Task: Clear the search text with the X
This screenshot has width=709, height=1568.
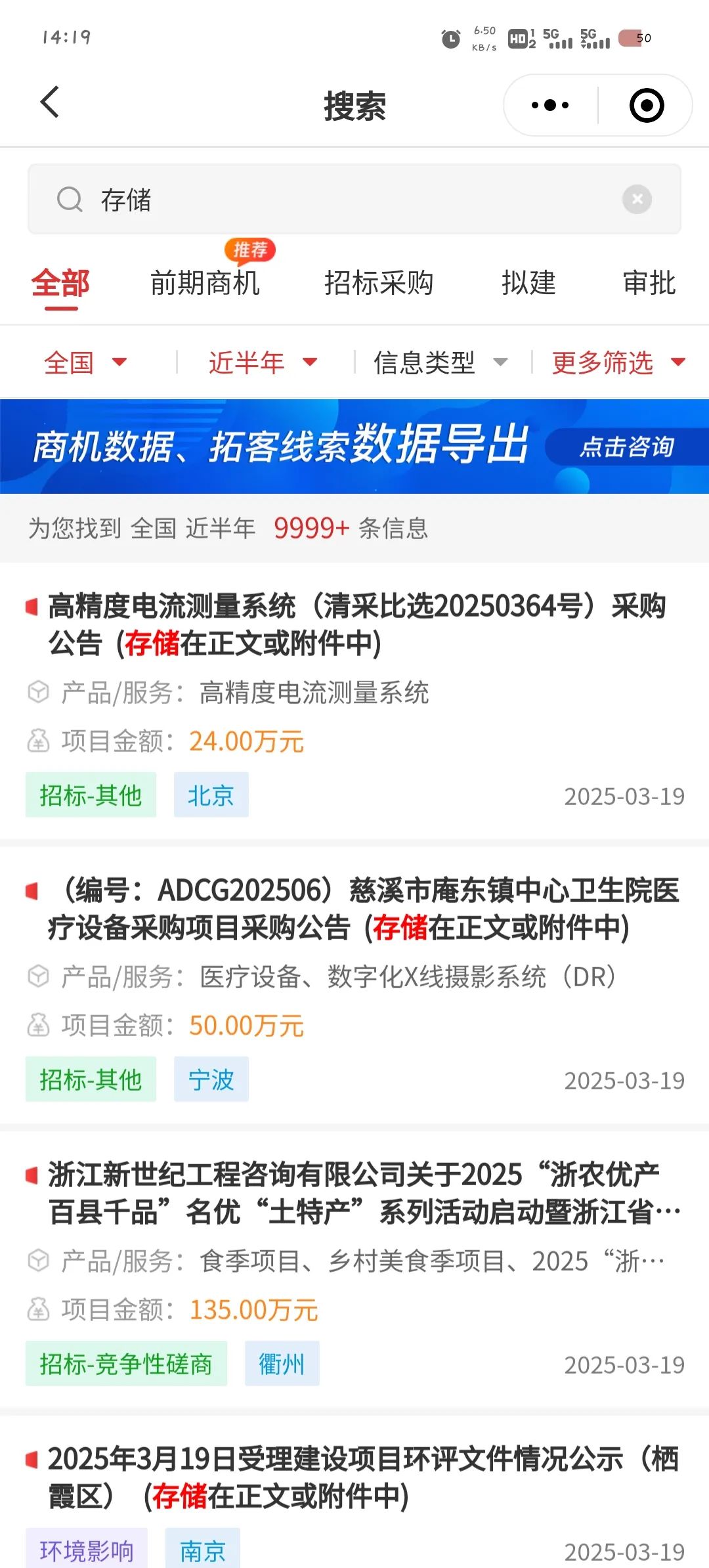Action: tap(637, 199)
